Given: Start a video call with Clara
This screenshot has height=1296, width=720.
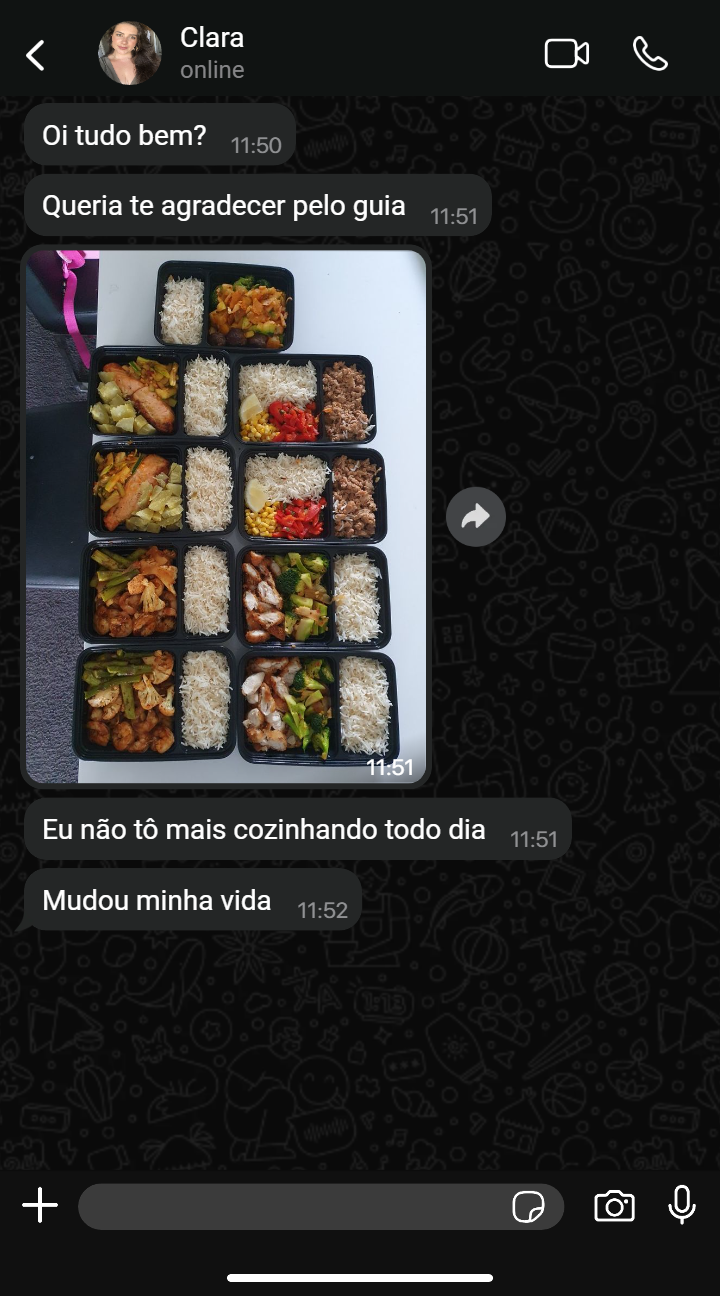Looking at the screenshot, I should [566, 54].
